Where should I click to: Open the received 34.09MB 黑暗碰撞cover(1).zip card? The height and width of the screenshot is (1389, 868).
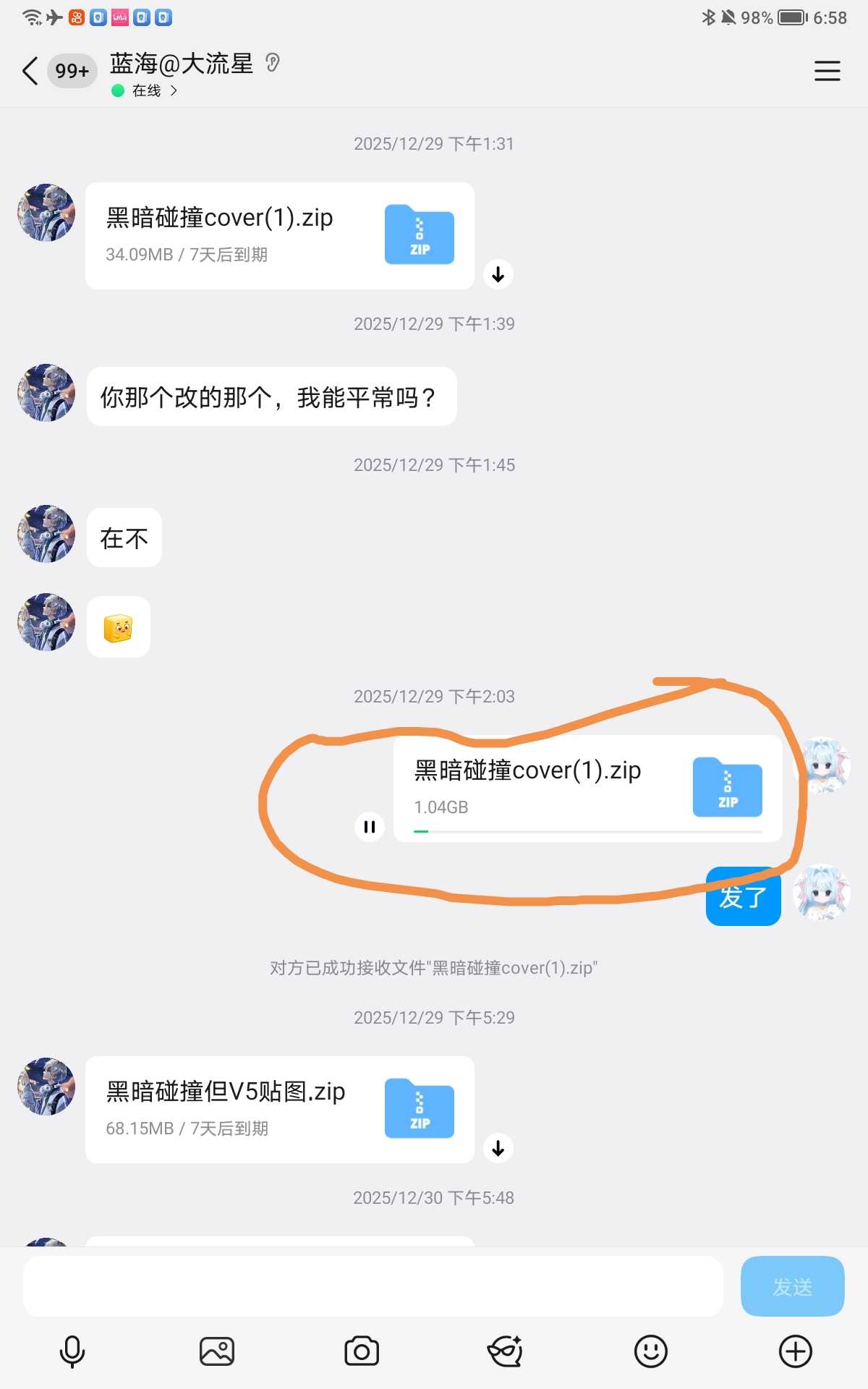[279, 236]
